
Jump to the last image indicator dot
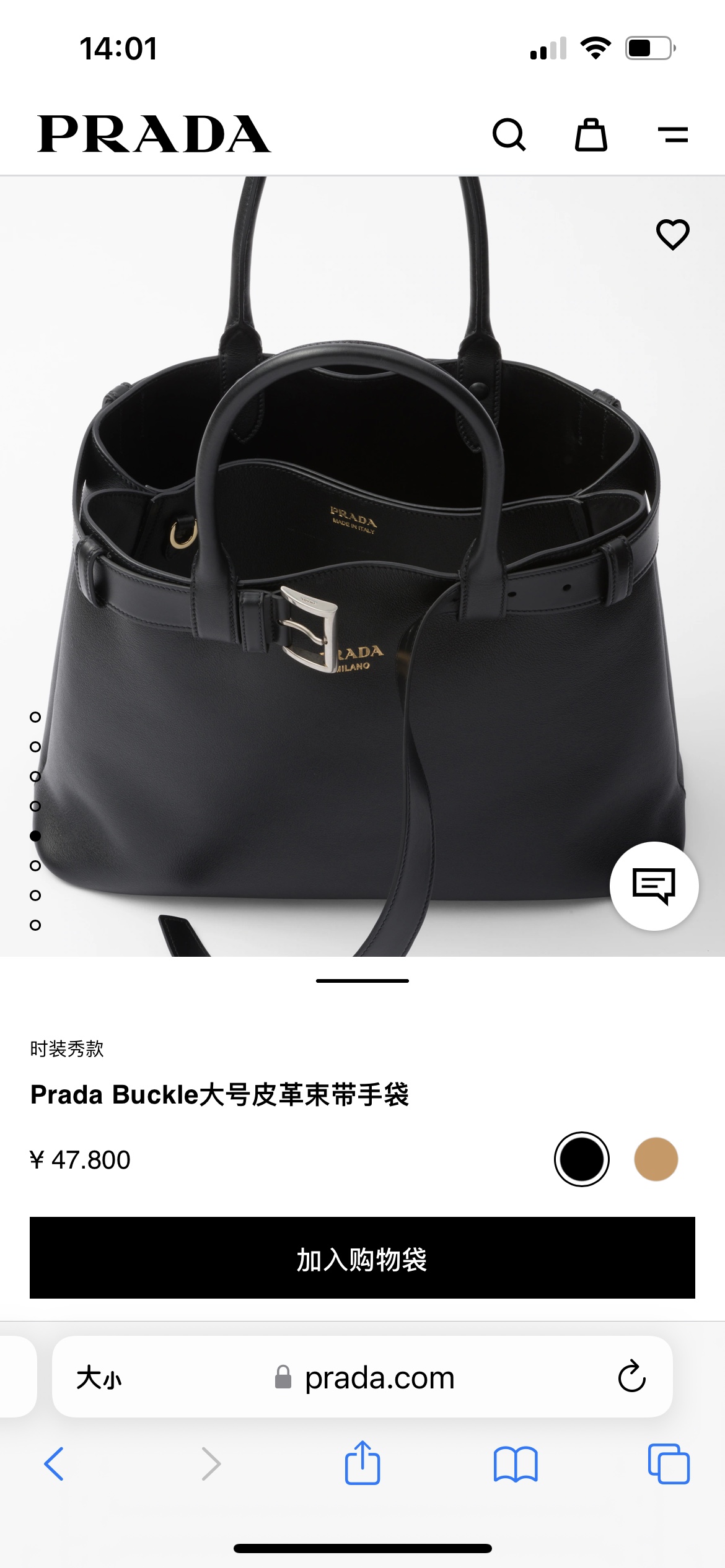click(x=35, y=925)
